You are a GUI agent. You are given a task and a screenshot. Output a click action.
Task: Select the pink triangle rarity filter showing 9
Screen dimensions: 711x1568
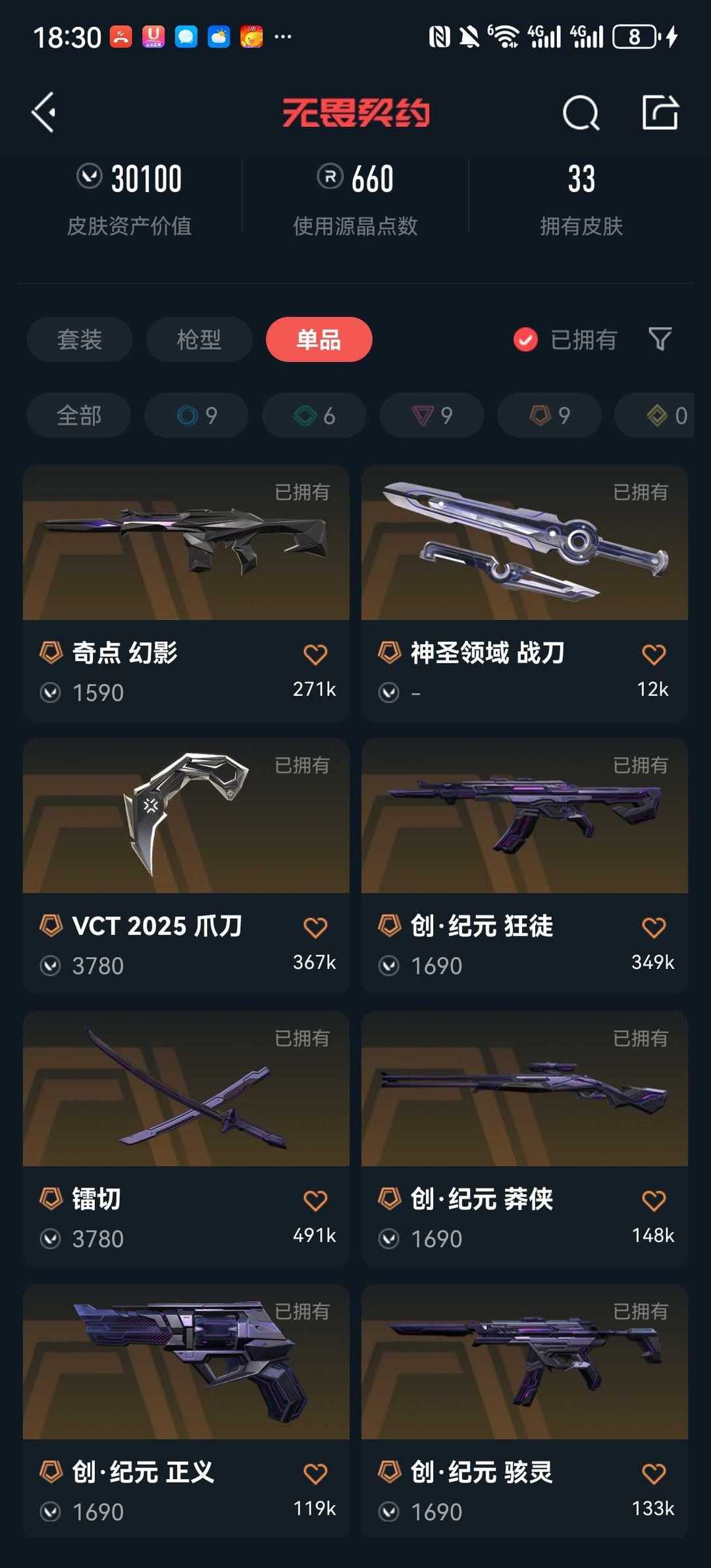click(432, 415)
